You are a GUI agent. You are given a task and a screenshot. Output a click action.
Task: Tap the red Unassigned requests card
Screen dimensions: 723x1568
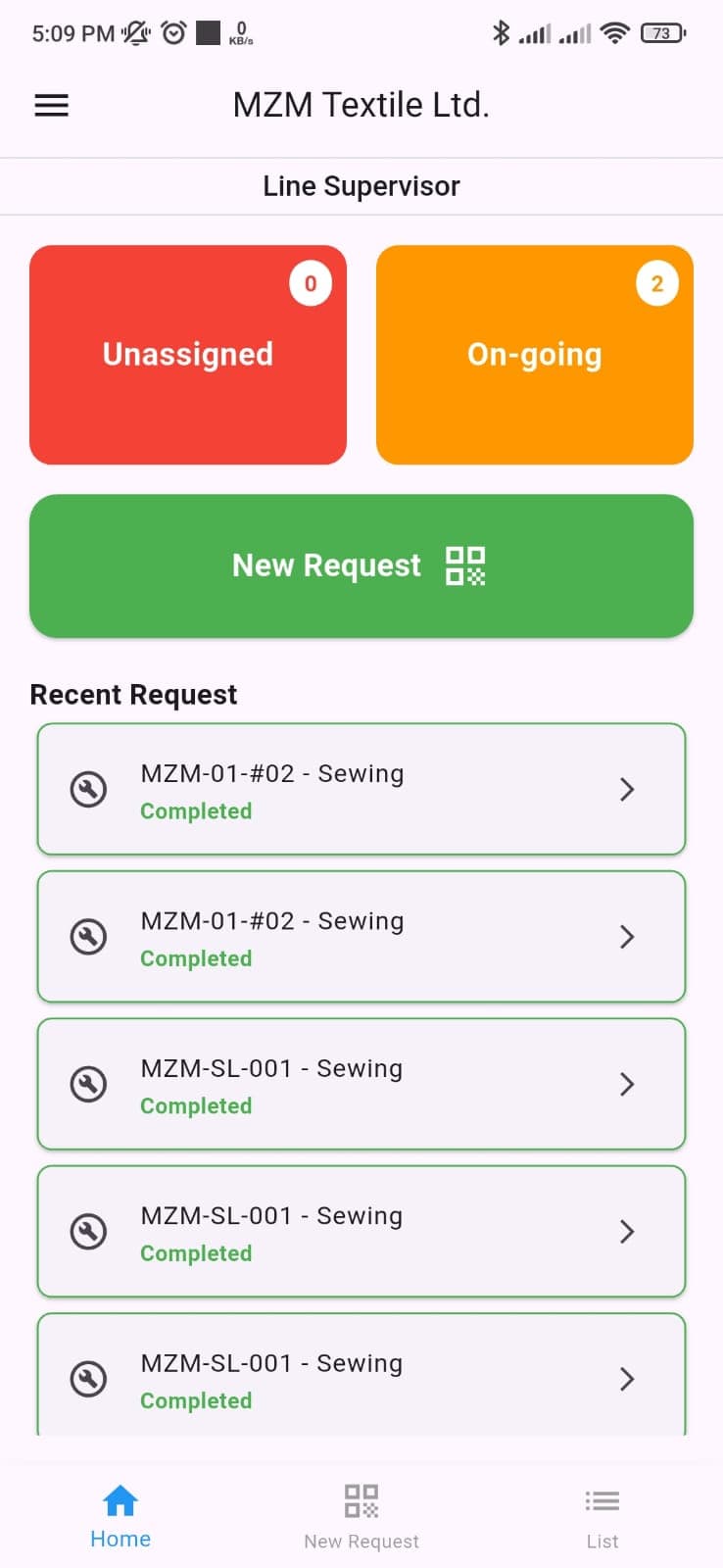[187, 355]
